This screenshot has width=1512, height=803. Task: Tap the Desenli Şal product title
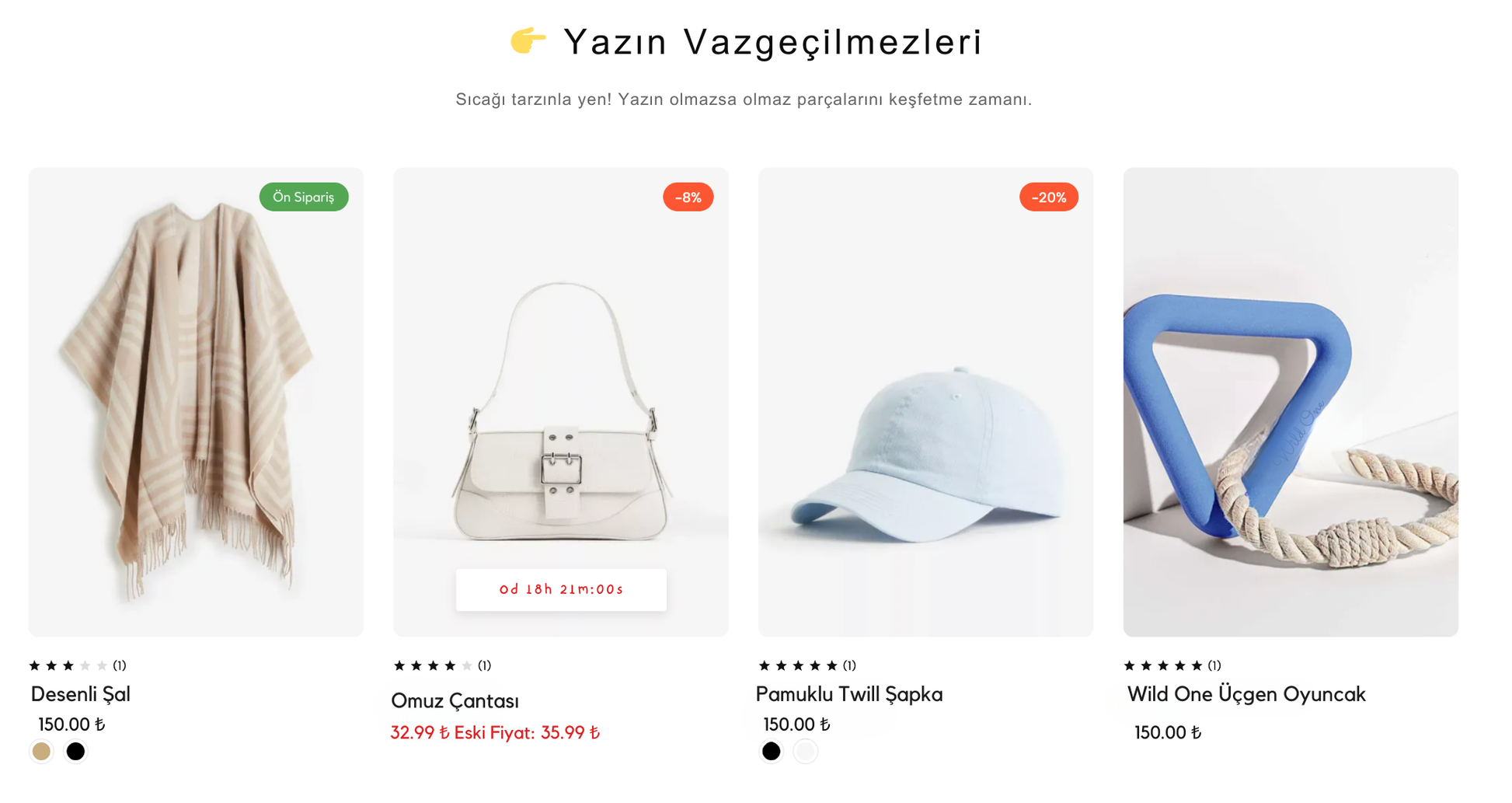81,694
